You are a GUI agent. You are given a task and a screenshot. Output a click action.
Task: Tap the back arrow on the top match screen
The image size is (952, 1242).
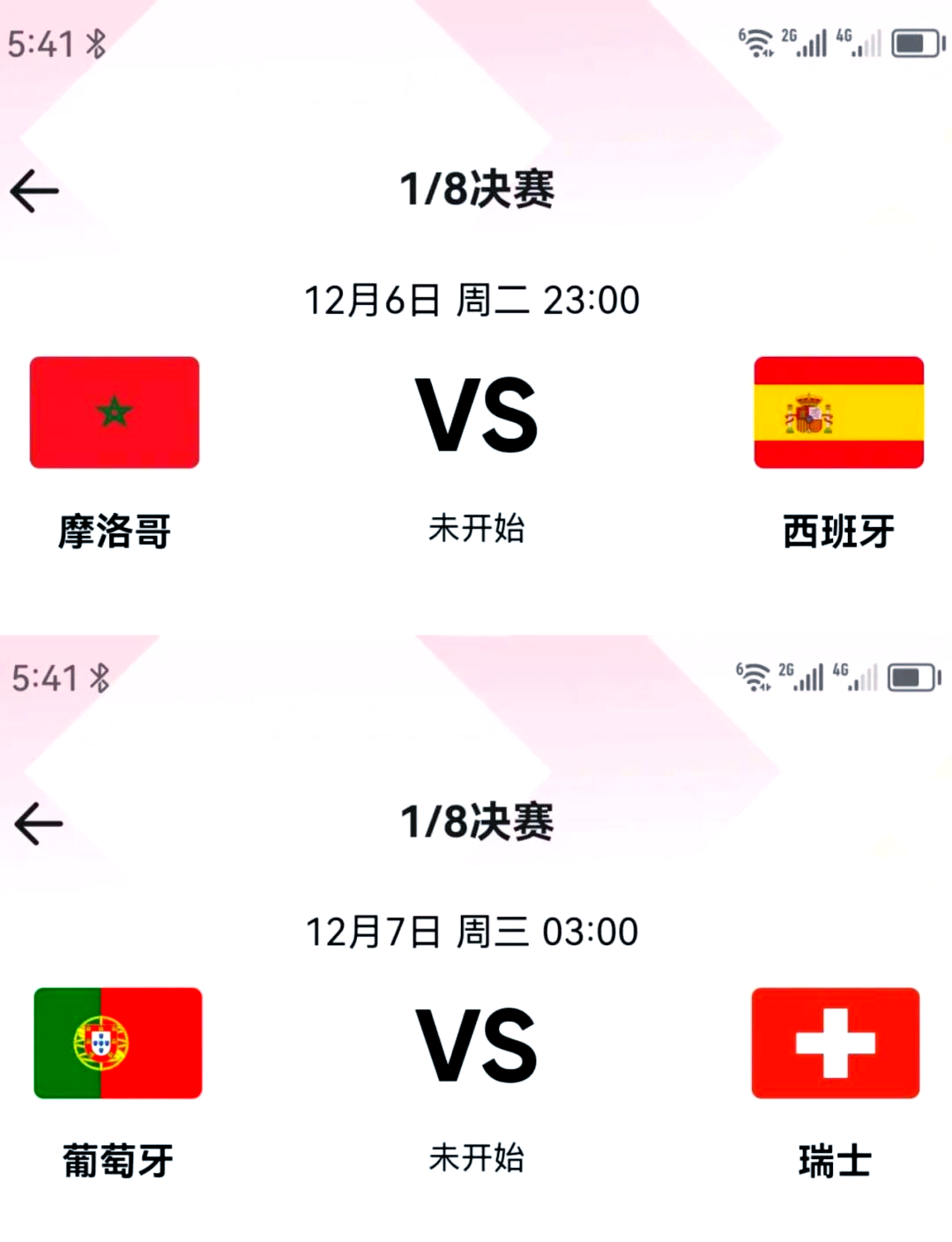tap(33, 190)
